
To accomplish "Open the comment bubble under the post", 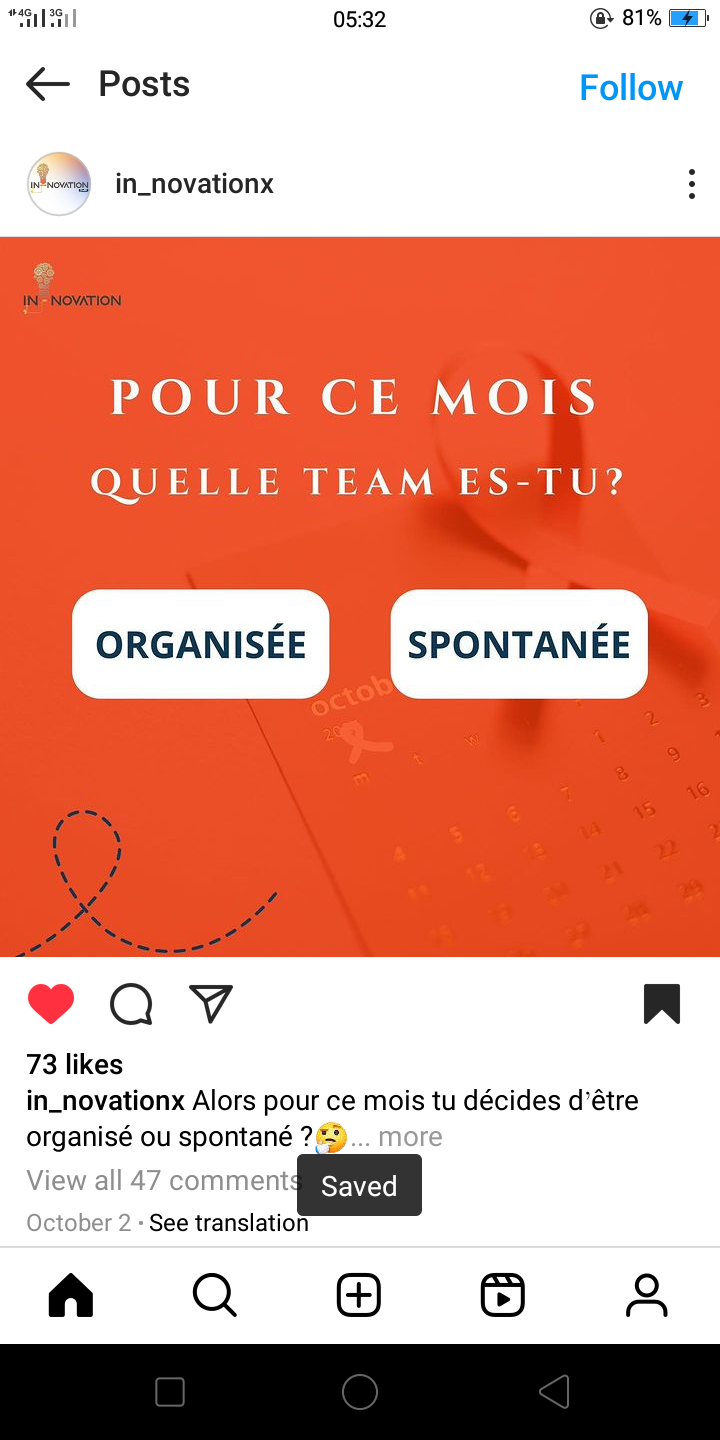I will point(131,1004).
